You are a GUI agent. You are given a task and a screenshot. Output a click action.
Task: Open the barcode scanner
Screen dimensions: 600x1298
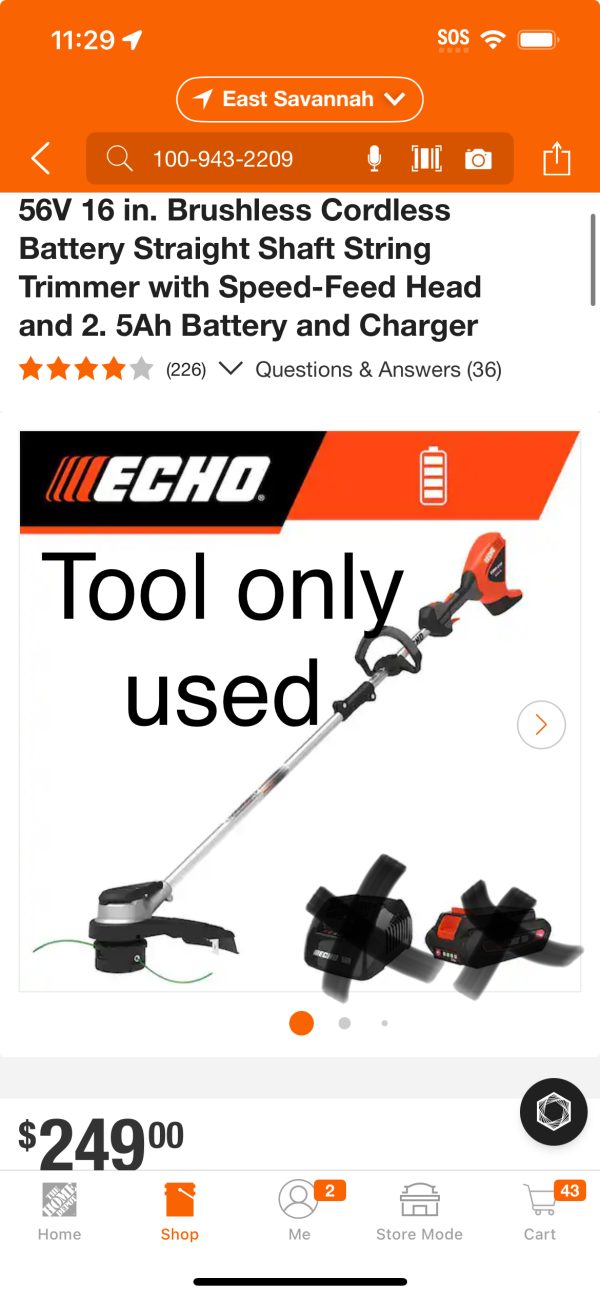point(427,159)
